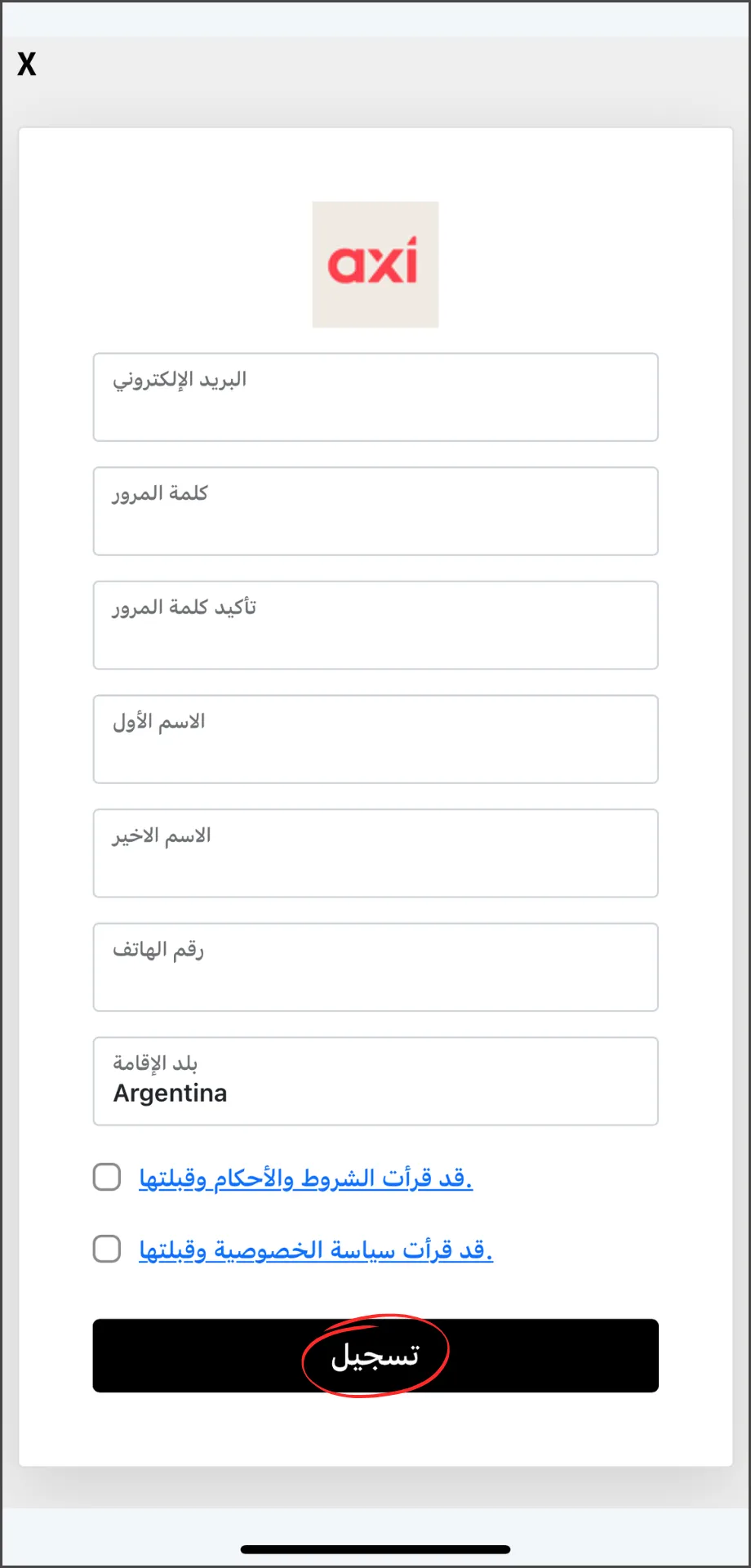Image resolution: width=751 pixels, height=1568 pixels.
Task: Open the country of residence picker showing Argentina
Action: click(375, 1081)
